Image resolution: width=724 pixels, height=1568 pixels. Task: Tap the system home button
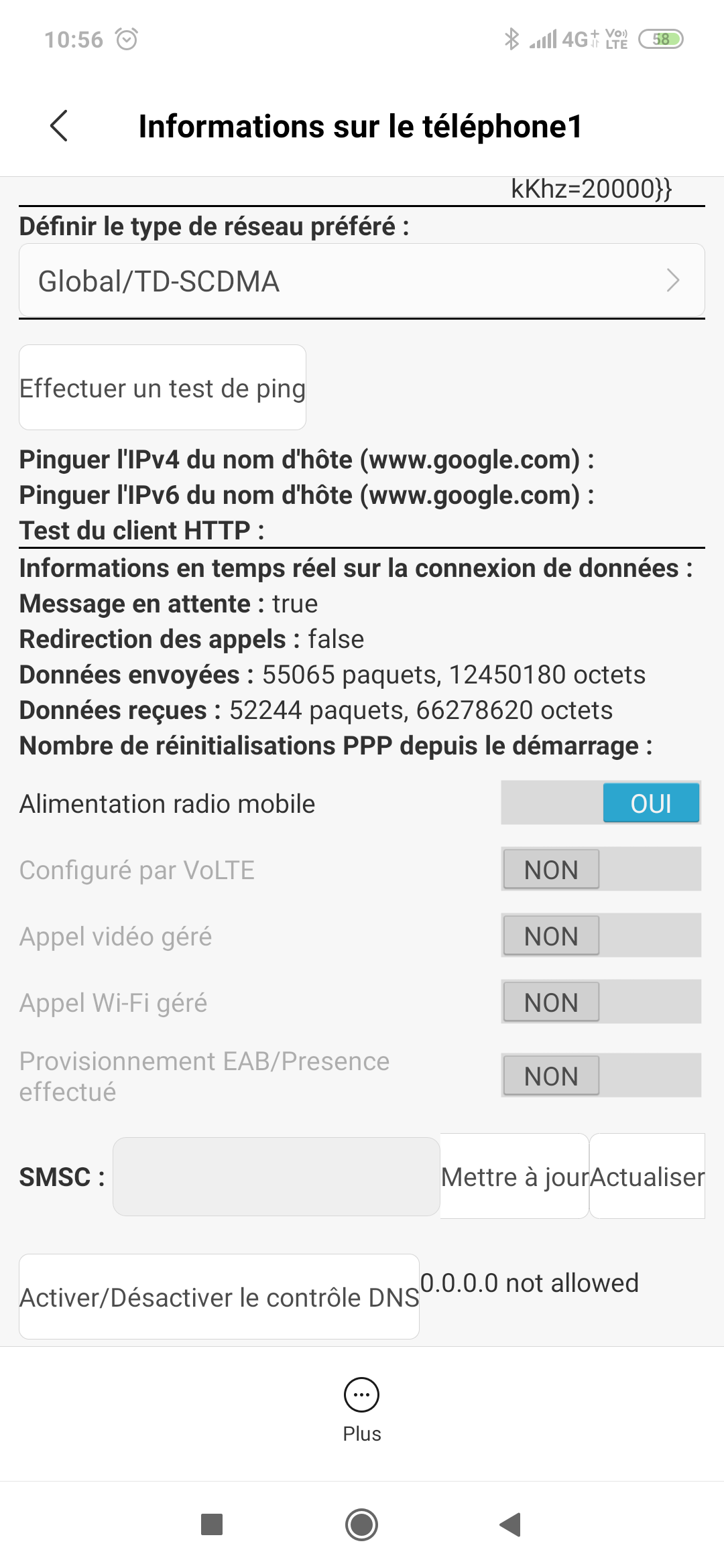362,1524
